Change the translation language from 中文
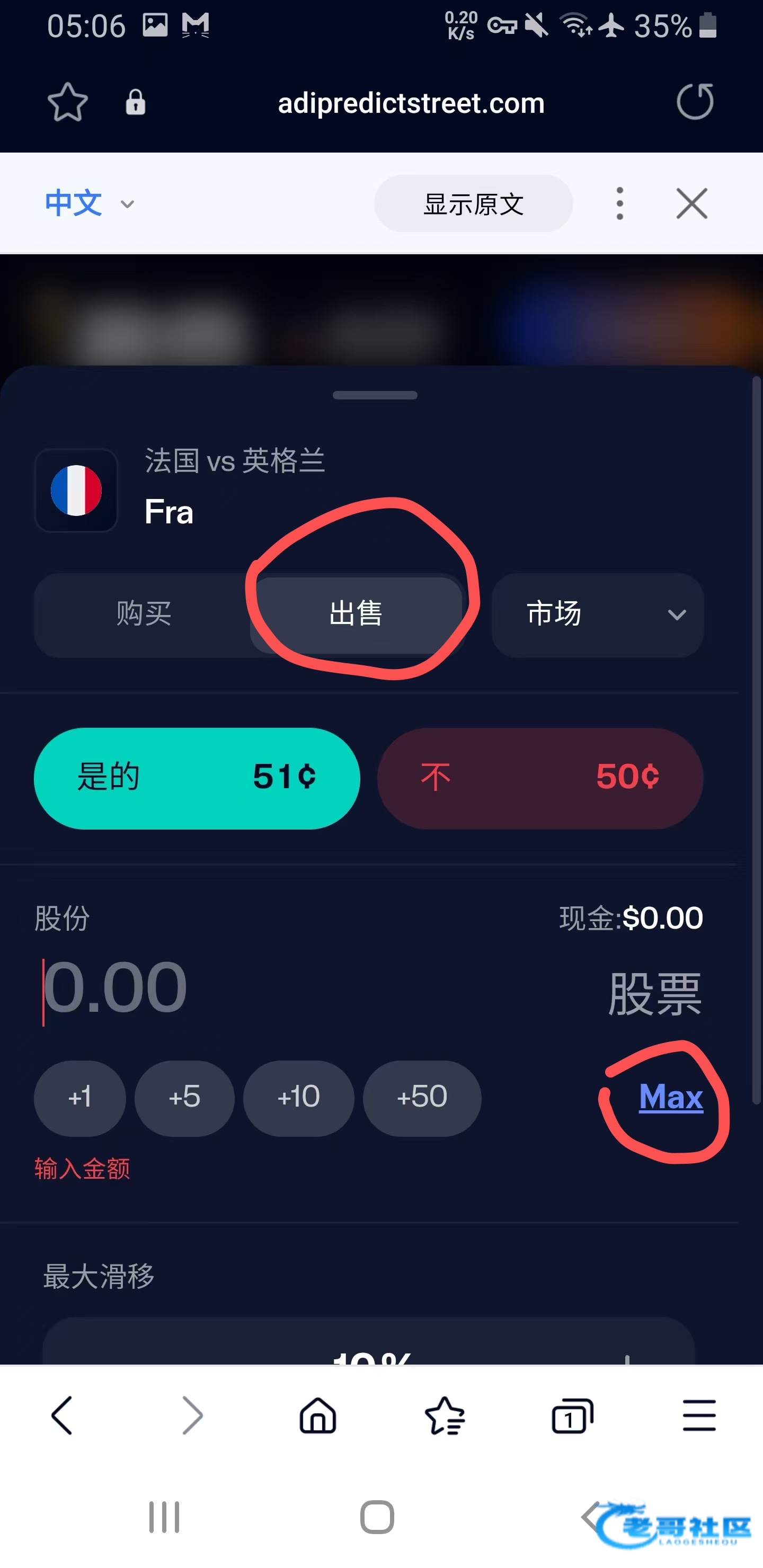This screenshot has width=763, height=1568. coord(89,203)
